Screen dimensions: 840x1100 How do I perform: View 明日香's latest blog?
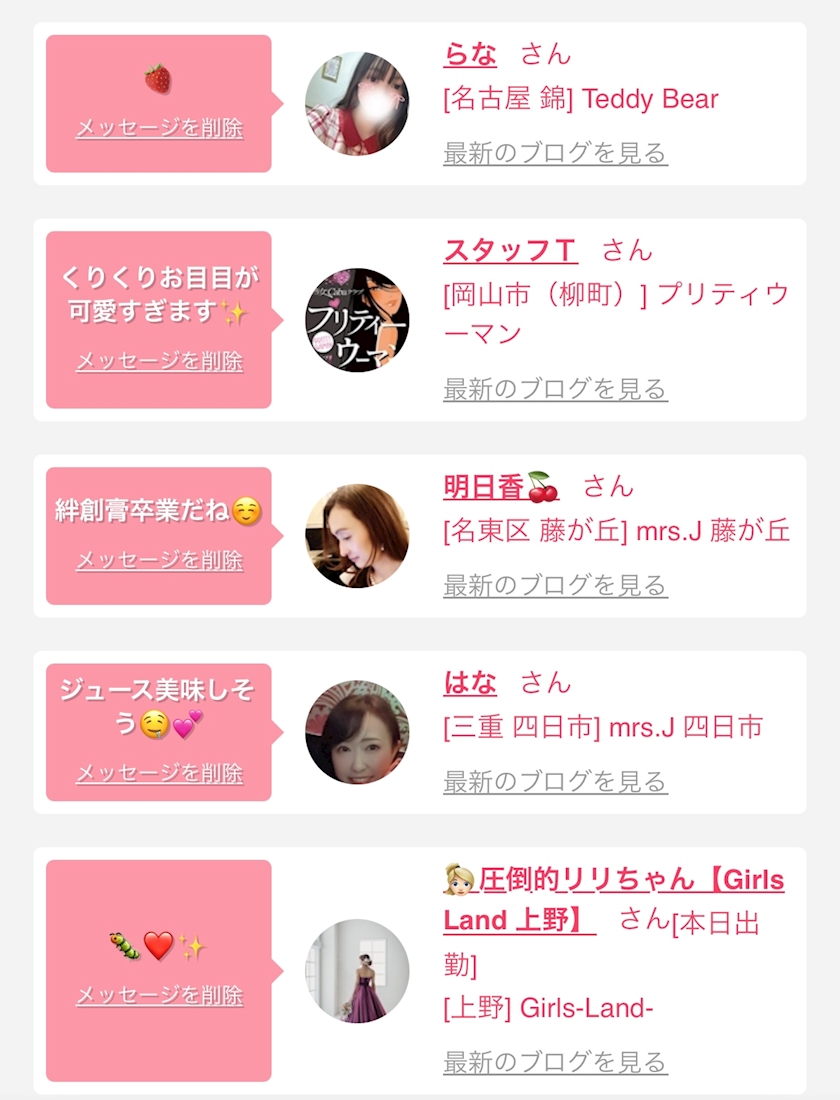point(555,585)
